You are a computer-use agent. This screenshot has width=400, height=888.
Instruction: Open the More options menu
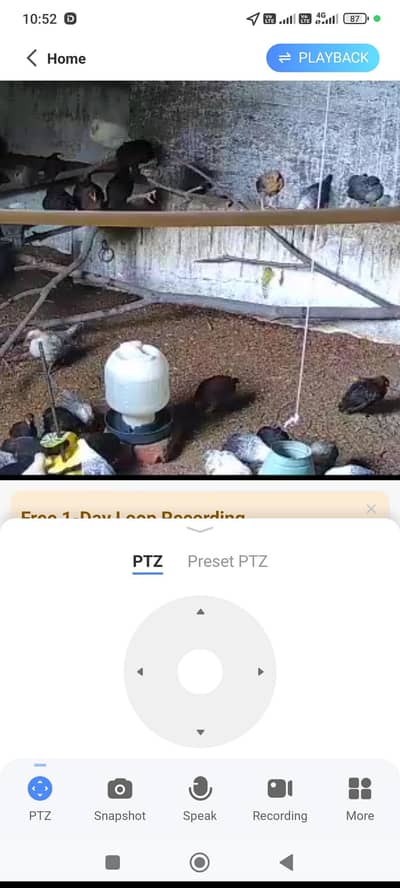pos(360,799)
